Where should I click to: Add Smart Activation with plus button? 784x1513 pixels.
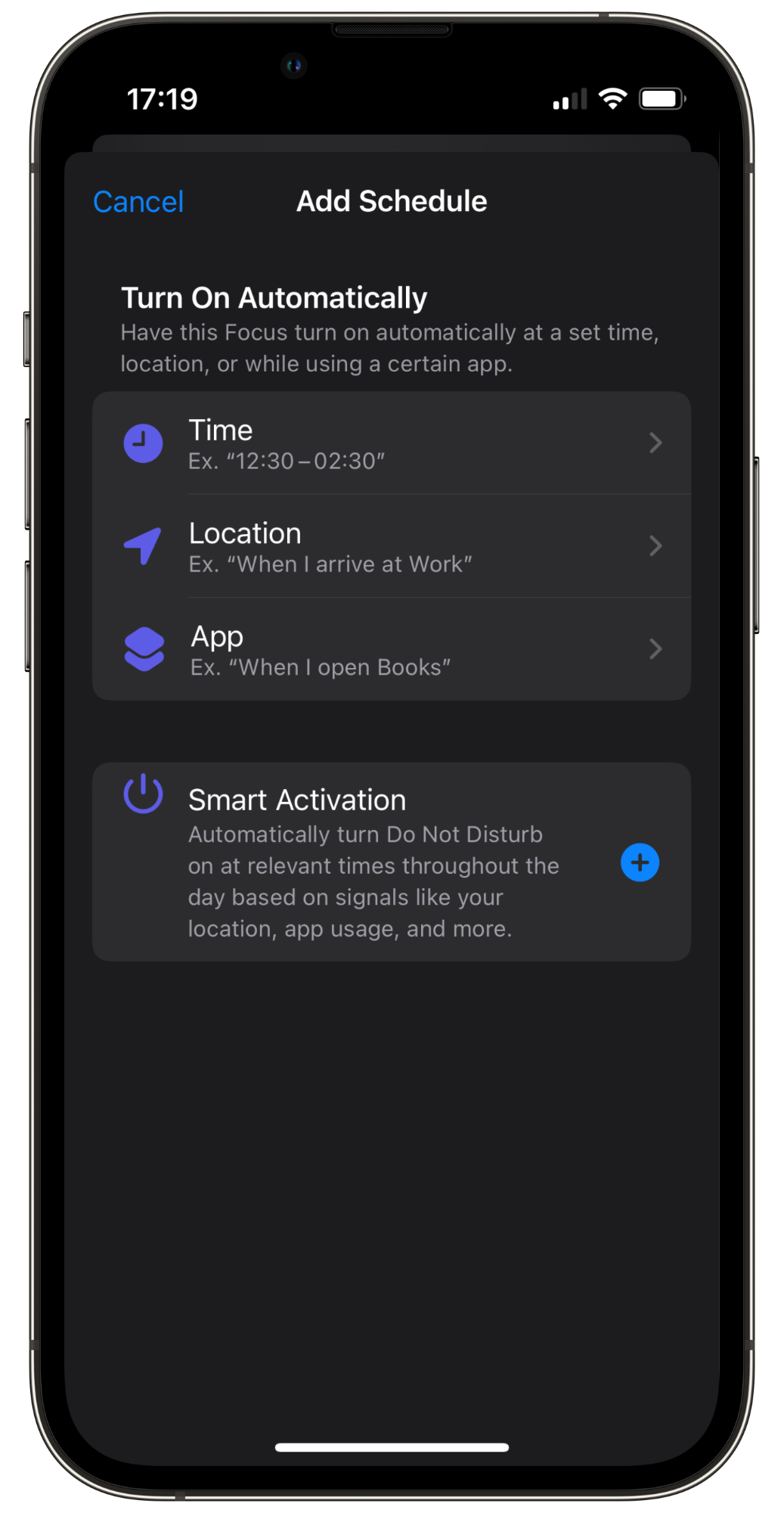tap(640, 862)
